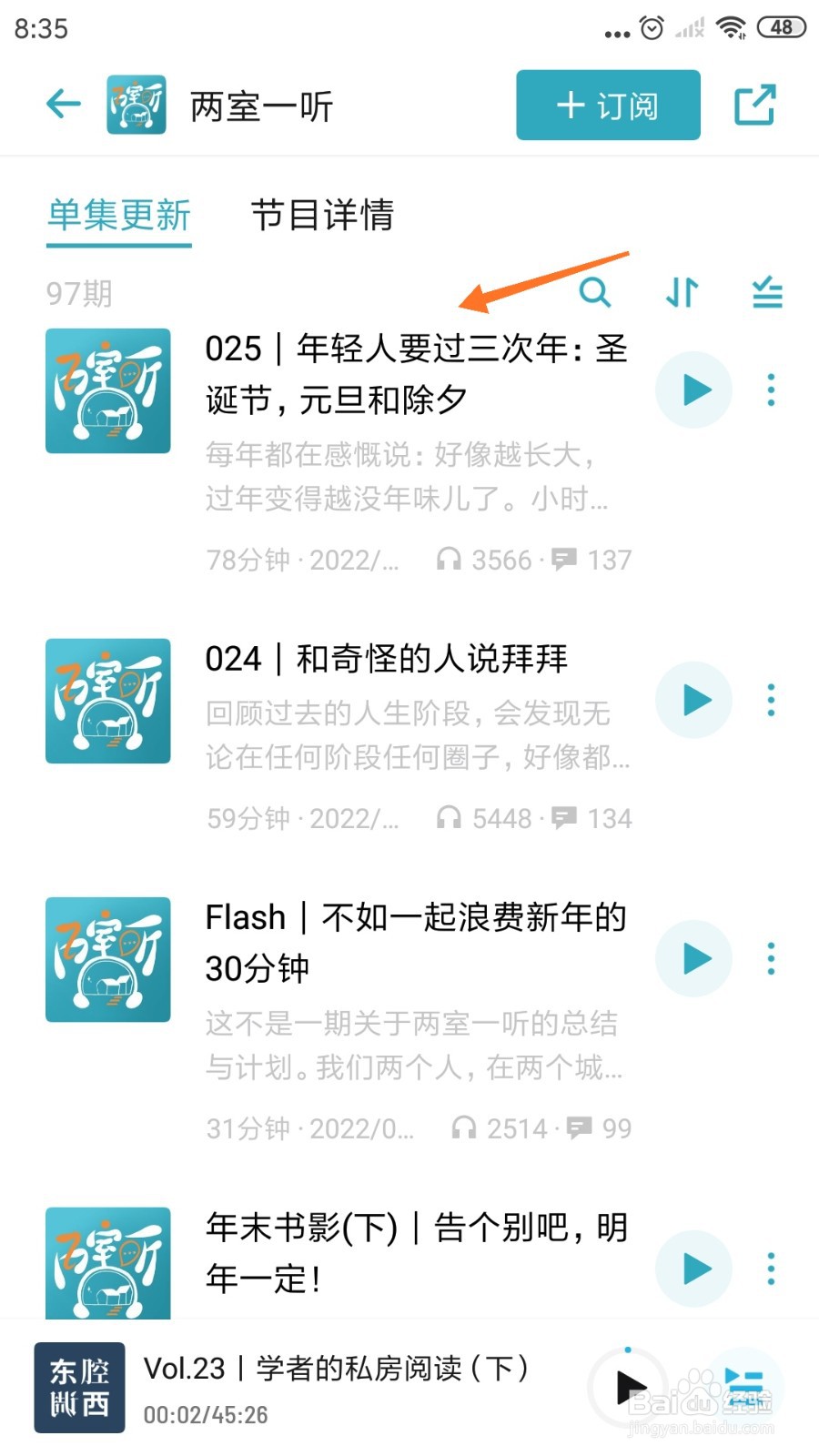Open episode 025 年轻人要过三次年
This screenshot has width=819, height=1456.
pyautogui.click(x=416, y=373)
